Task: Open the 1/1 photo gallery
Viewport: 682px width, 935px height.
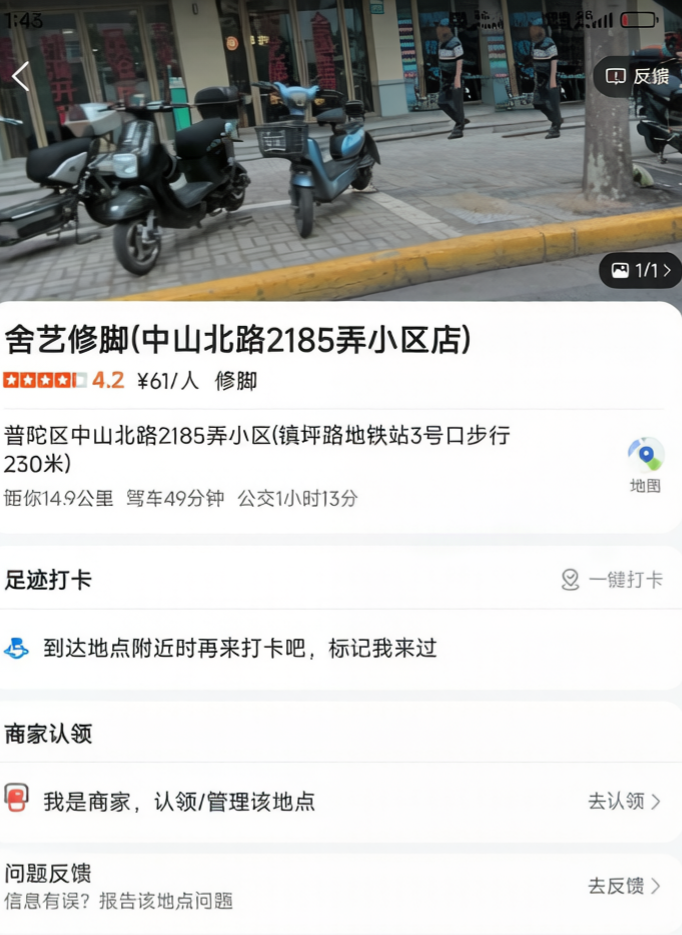Action: click(x=640, y=270)
